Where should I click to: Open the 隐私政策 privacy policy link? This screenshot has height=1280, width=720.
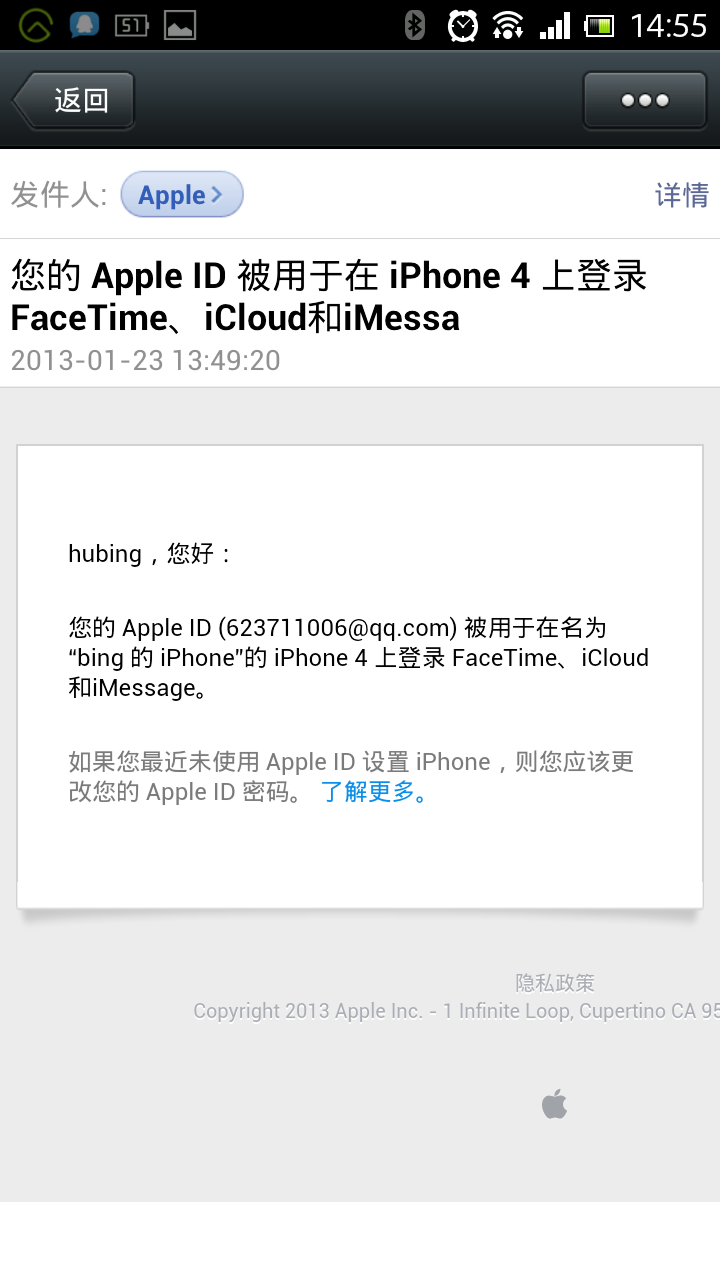[555, 982]
